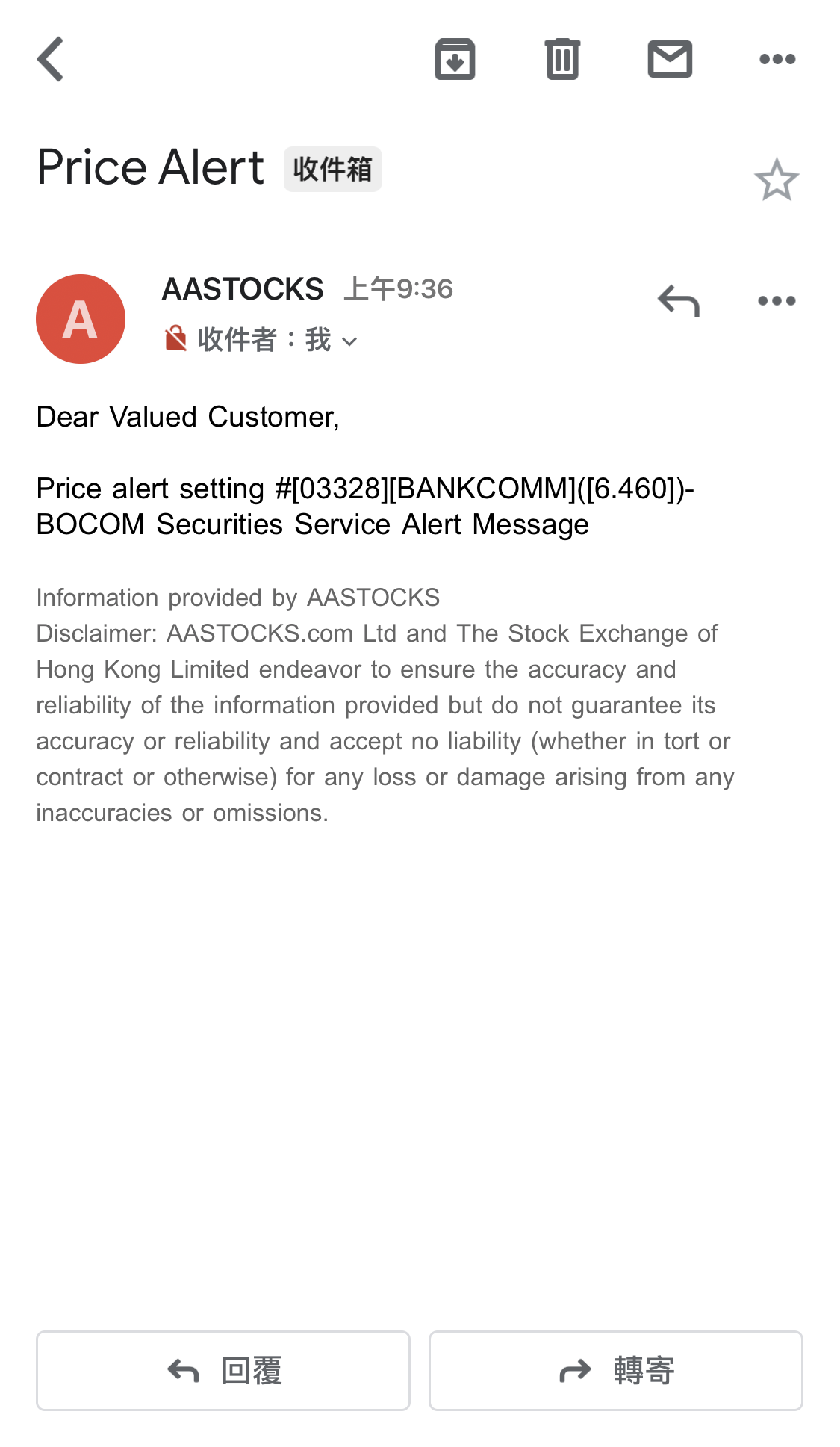Delete this email with the trash icon
Screen dimensions: 840x1447
[x=562, y=59]
